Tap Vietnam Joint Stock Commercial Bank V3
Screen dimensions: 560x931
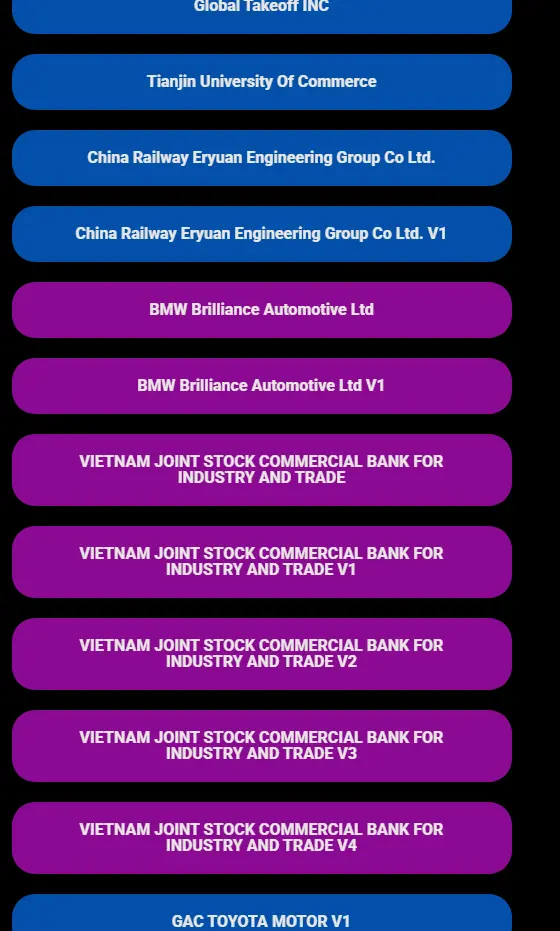pos(262,746)
